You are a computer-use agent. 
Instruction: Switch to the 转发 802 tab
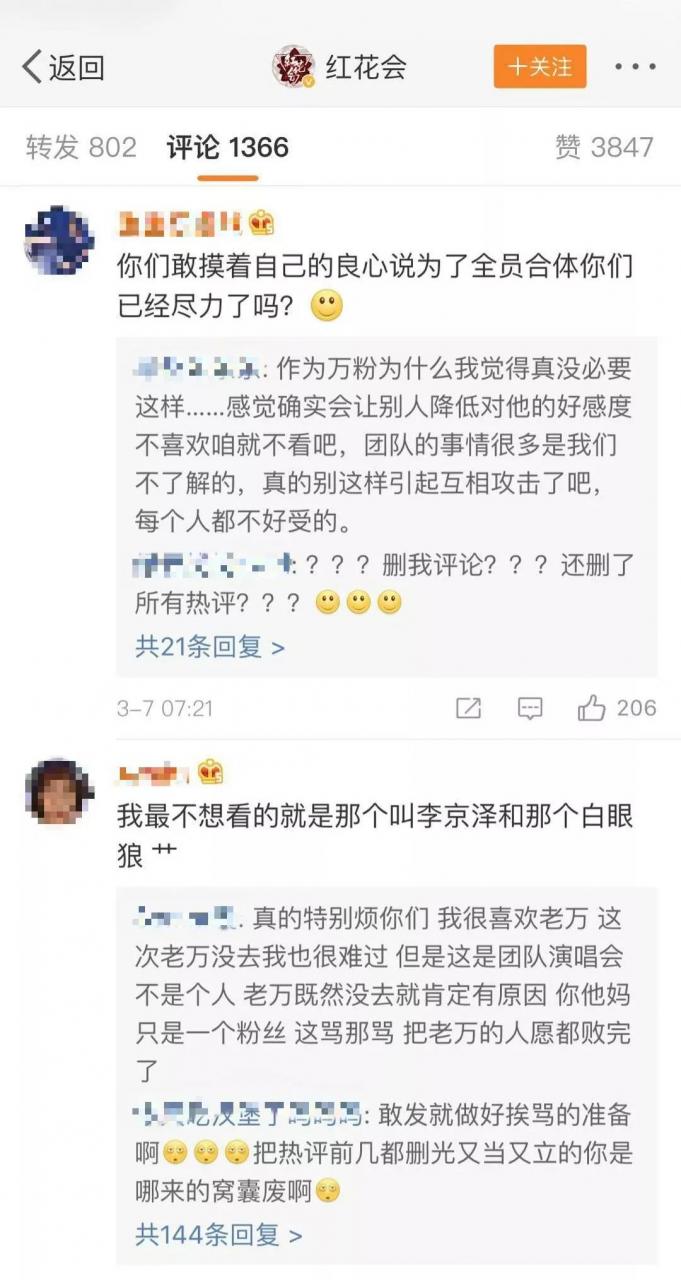point(81,148)
